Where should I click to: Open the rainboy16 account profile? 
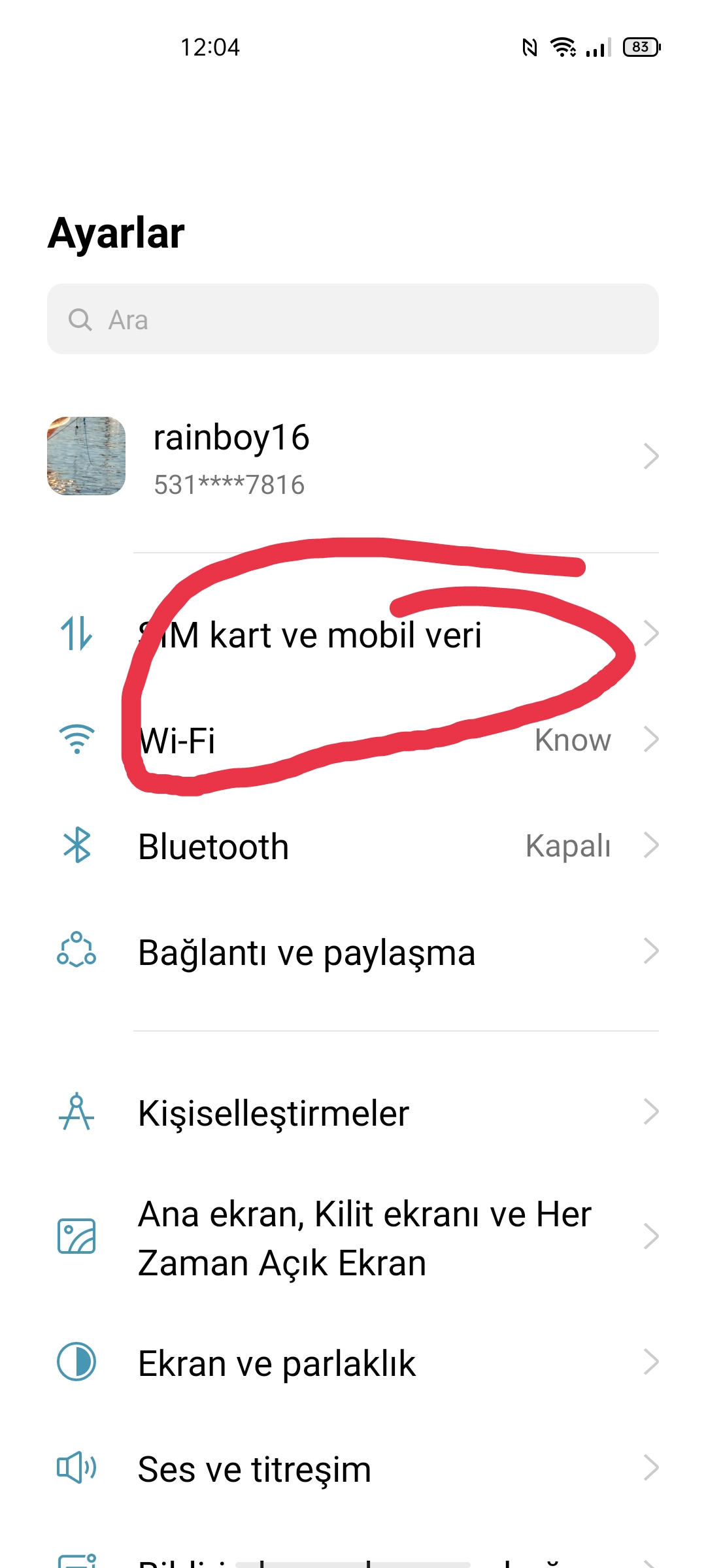click(353, 456)
